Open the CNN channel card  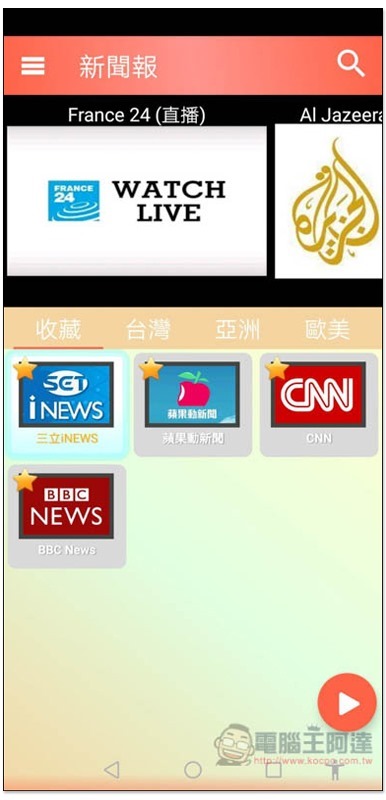319,405
